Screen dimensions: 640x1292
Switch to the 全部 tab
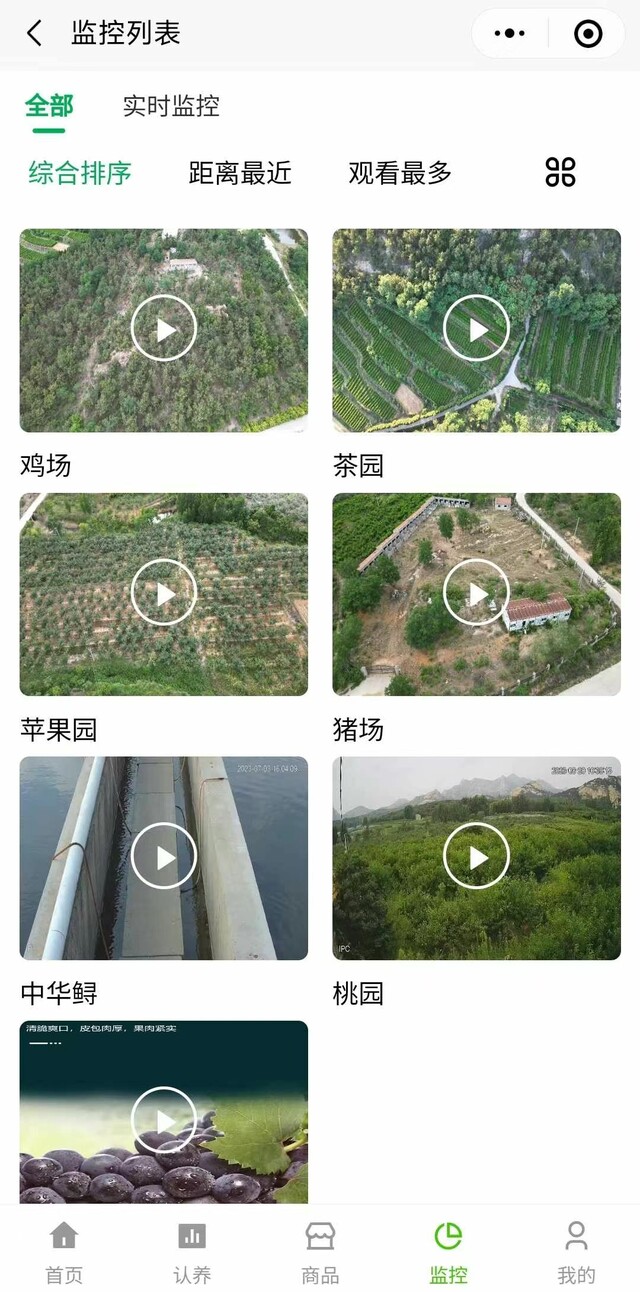click(49, 106)
